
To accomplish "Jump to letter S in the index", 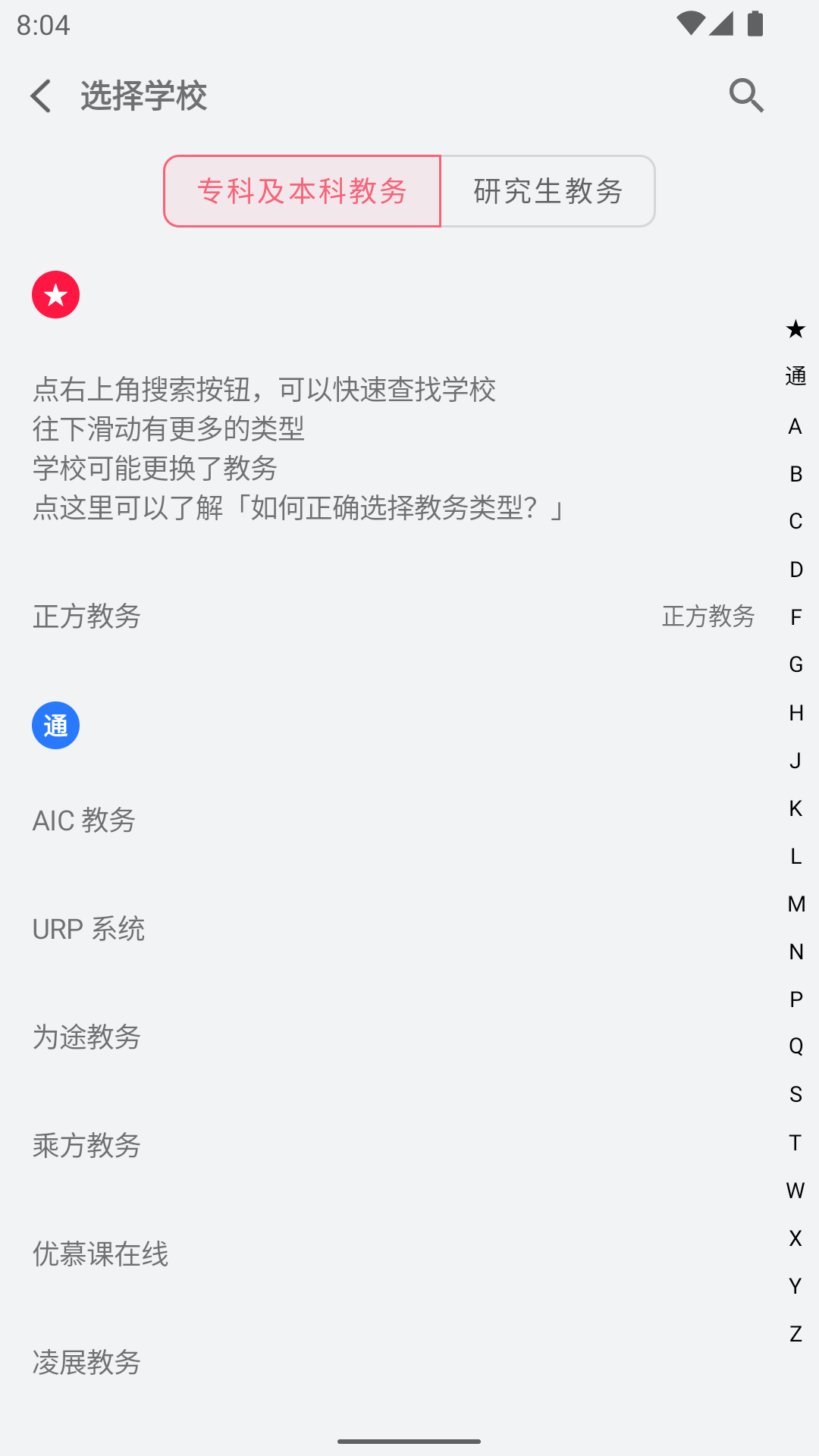I will coord(795,1094).
